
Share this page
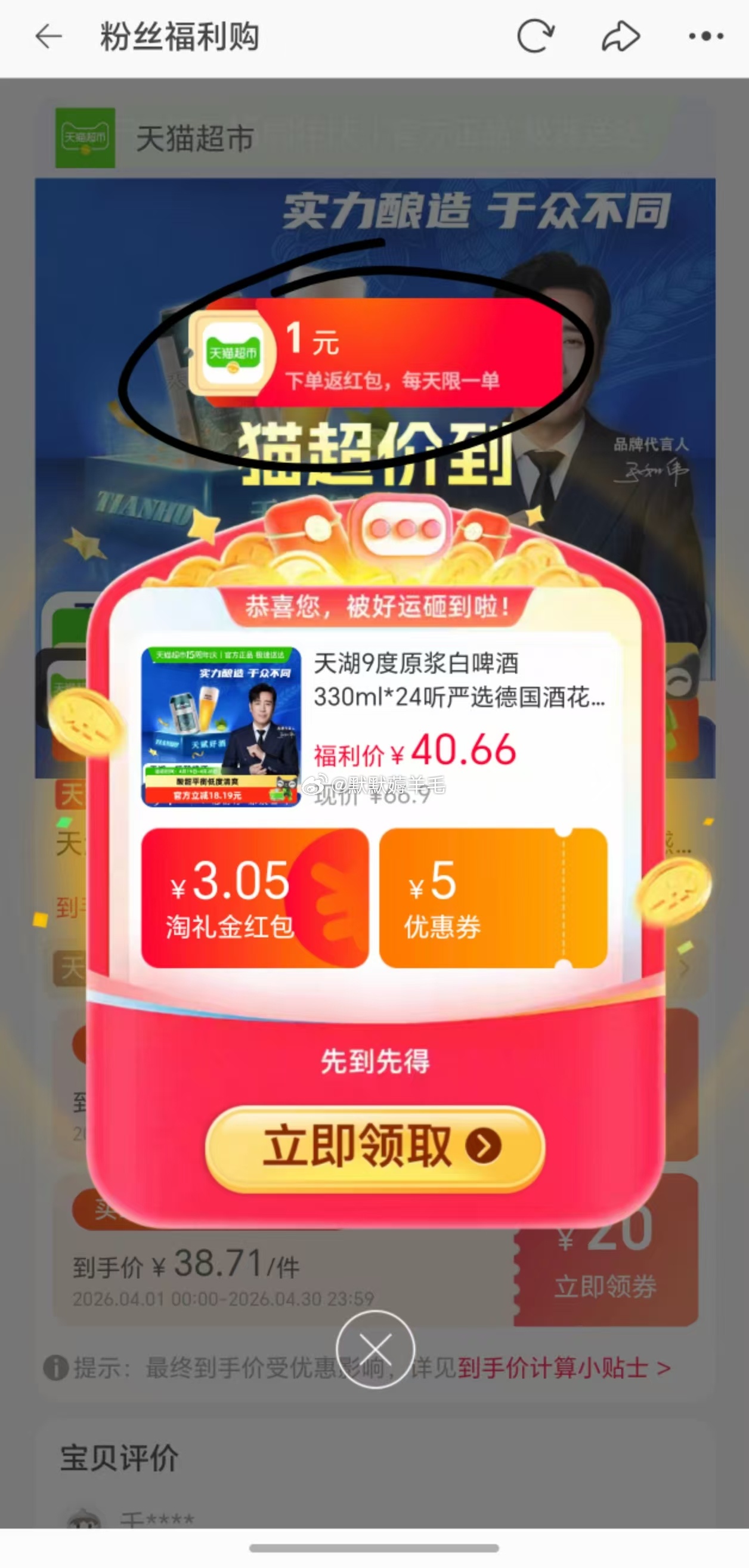point(621,36)
